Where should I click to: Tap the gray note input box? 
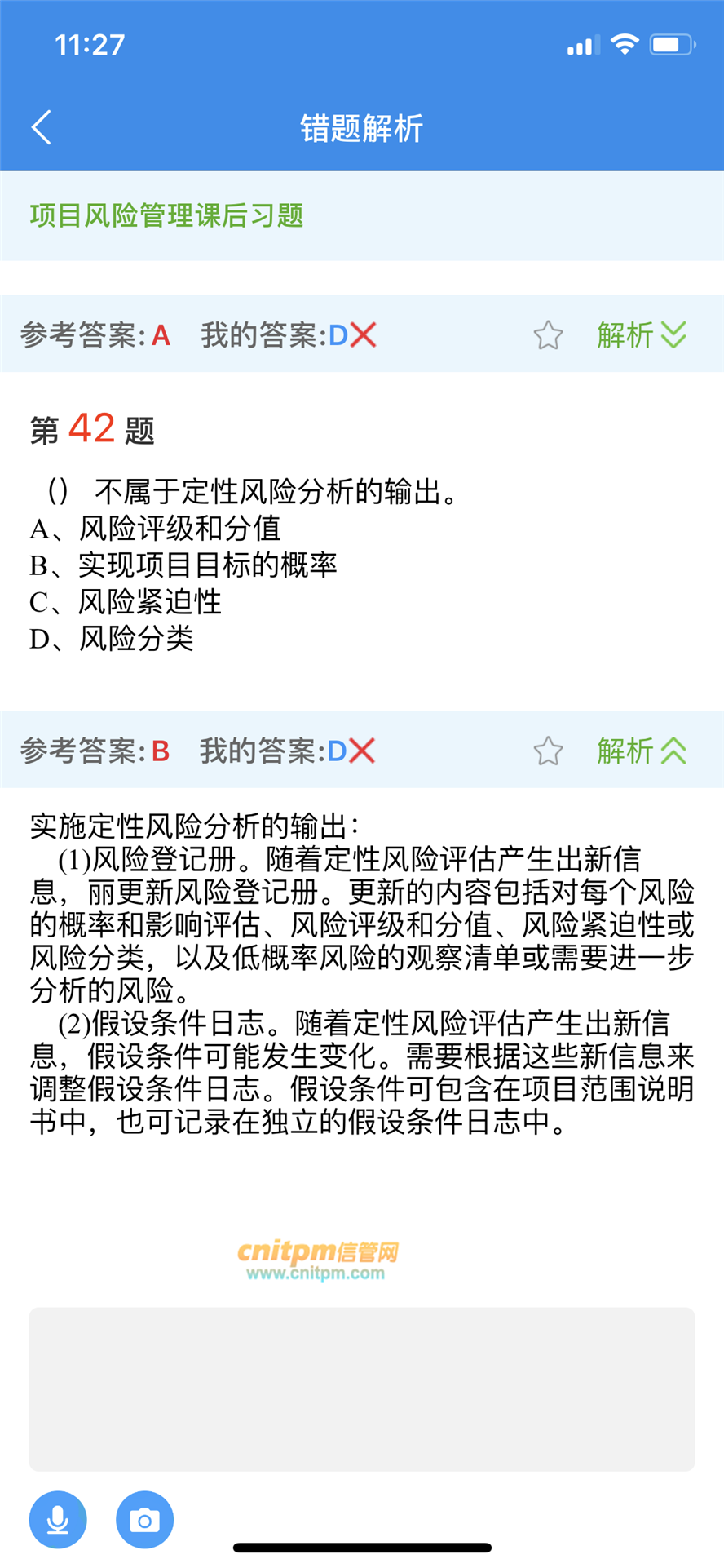(x=362, y=1389)
